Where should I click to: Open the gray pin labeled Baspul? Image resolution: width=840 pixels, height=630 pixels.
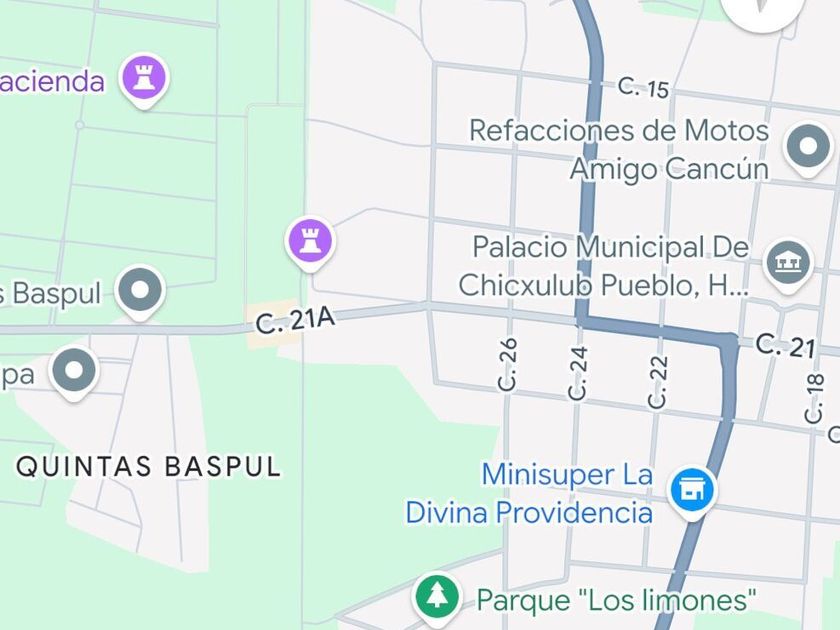point(139,291)
